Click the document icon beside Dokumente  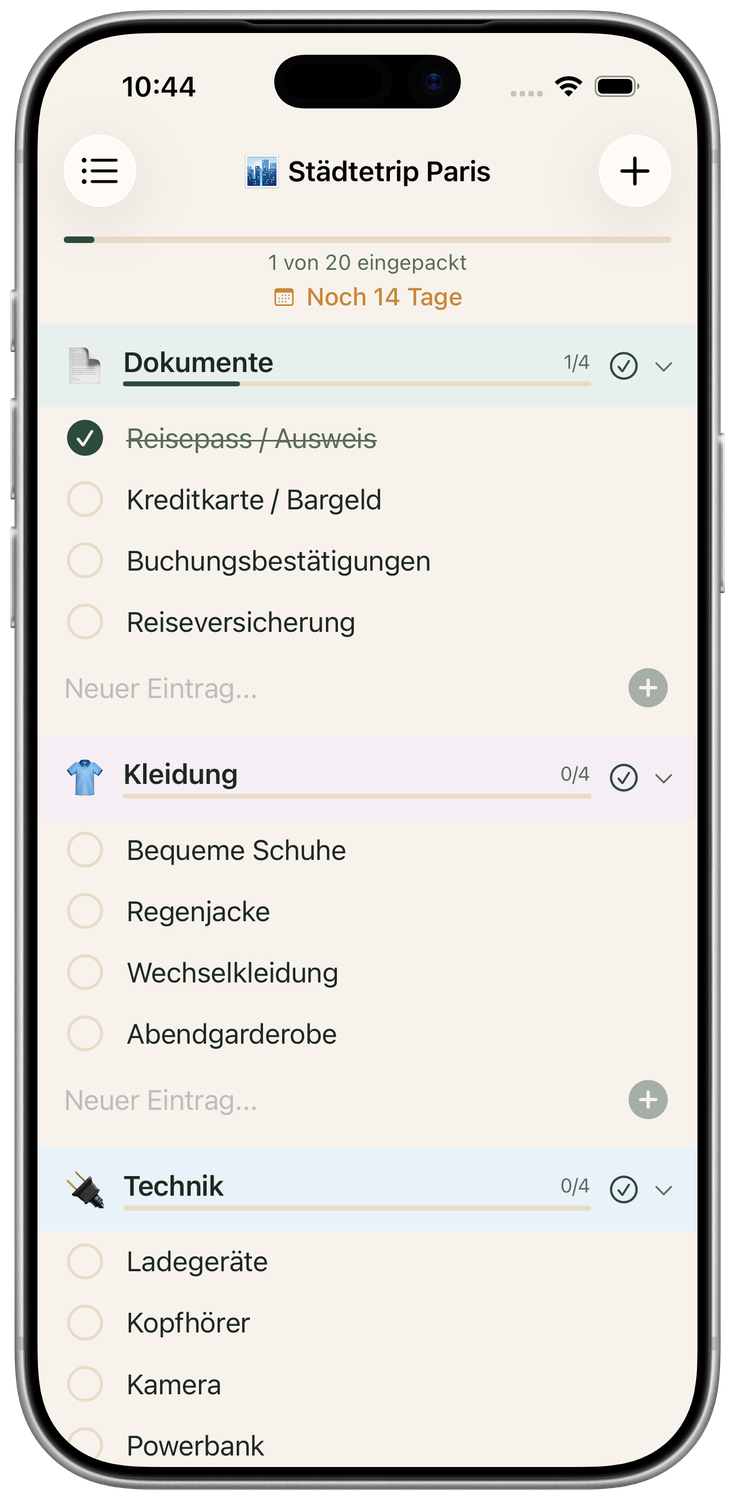[84, 365]
